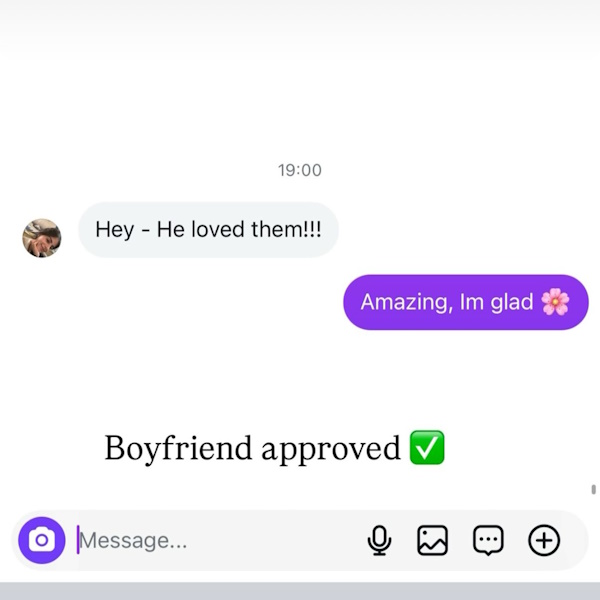The height and width of the screenshot is (600, 600).
Task: Open the stickers and GIFs icon
Action: click(x=487, y=541)
